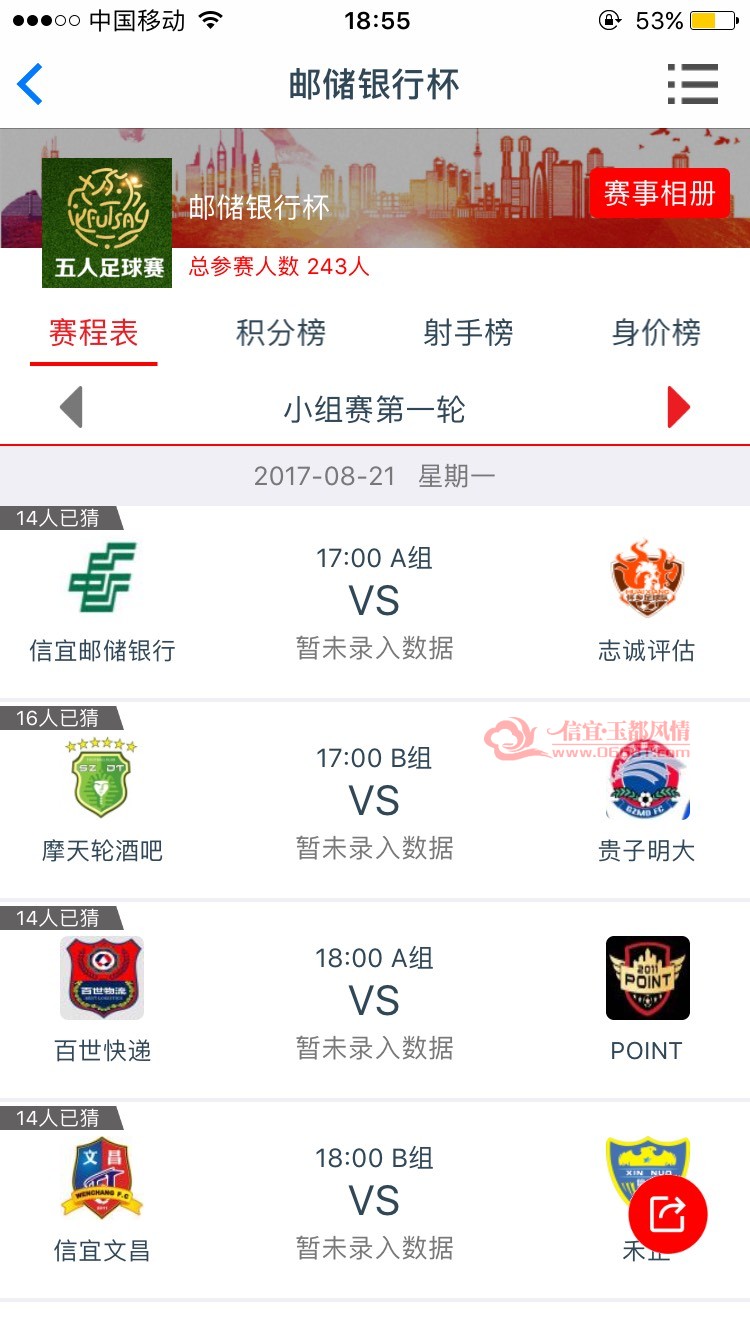Switch to the 射手榜 tab
This screenshot has height=1334, width=750.
coord(468,333)
